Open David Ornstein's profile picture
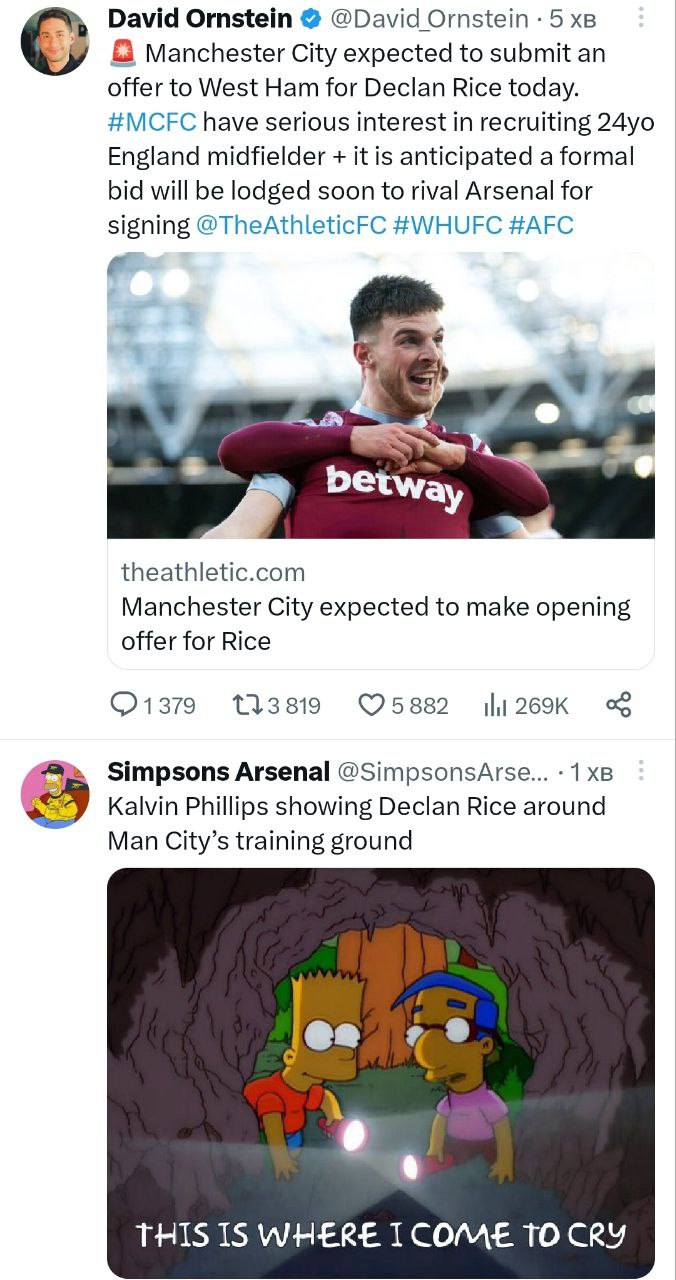 [54, 41]
